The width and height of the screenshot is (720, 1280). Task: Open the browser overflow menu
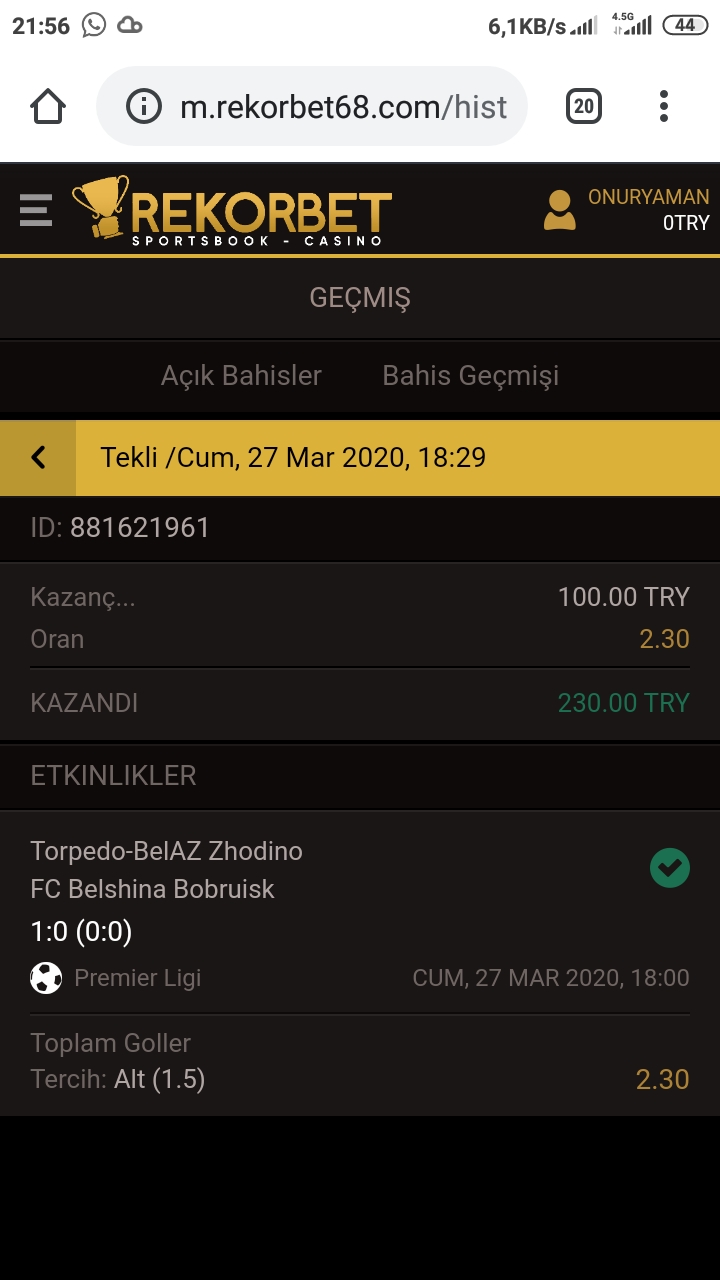664,106
